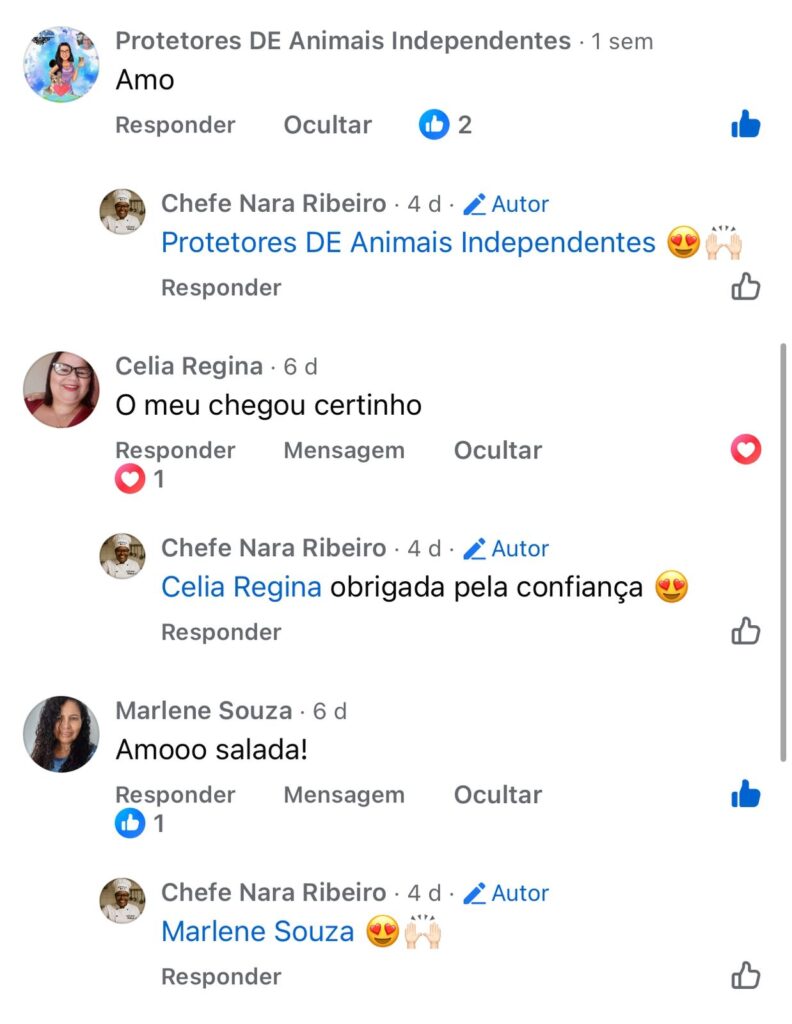This screenshot has height=1024, width=792.
Task: Unlike the 'Amo' comment
Action: pyautogui.click(x=746, y=125)
